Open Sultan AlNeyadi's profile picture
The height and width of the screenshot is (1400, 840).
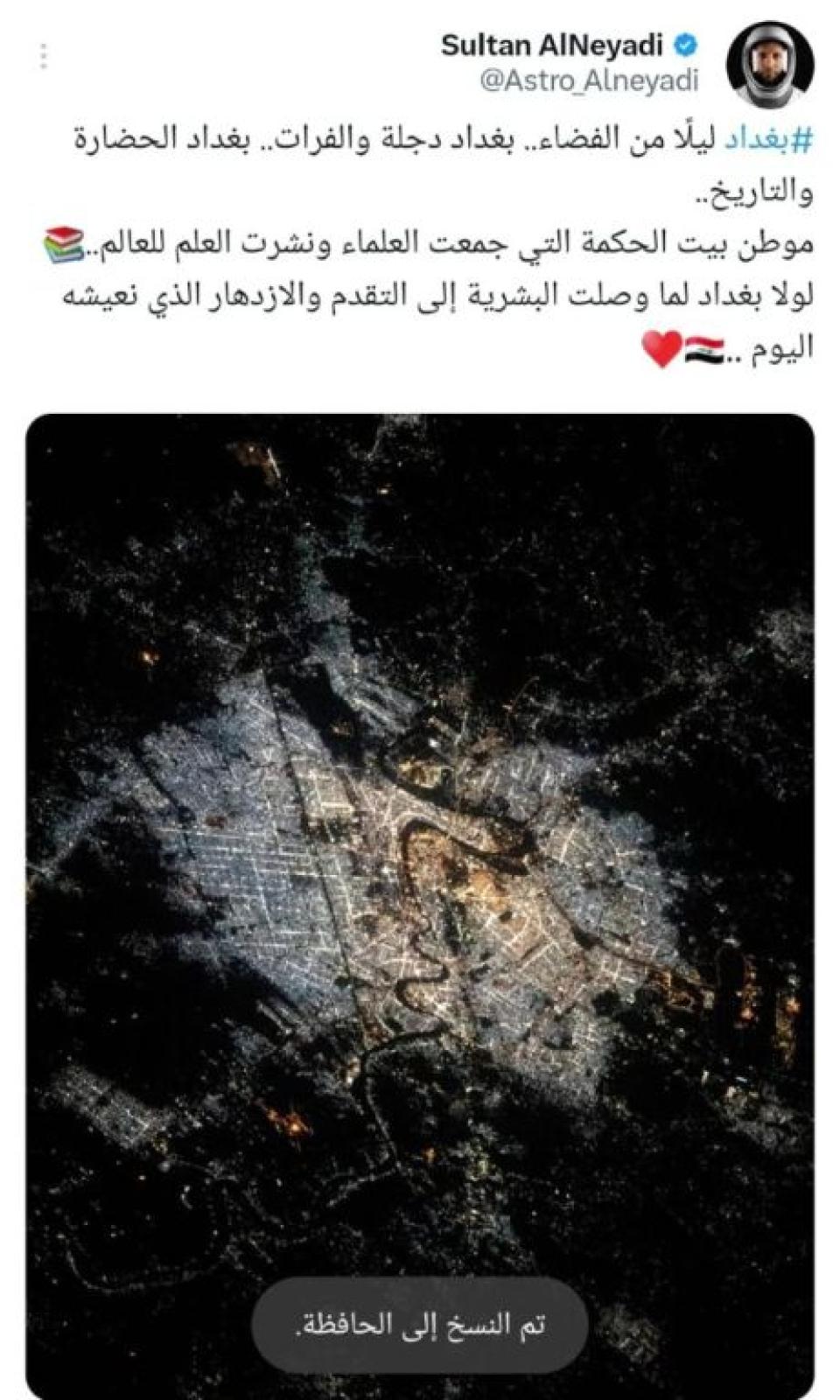tap(770, 64)
